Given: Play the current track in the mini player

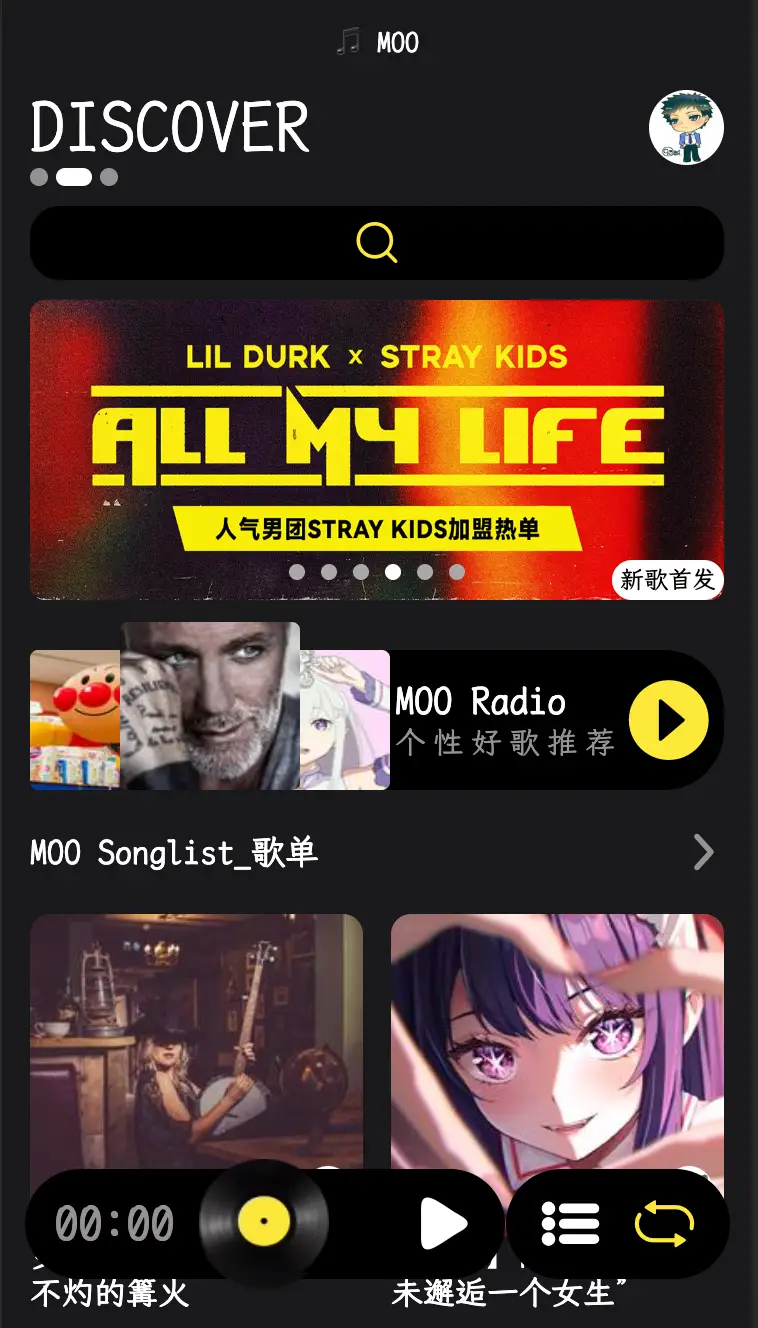Looking at the screenshot, I should tap(443, 1223).
